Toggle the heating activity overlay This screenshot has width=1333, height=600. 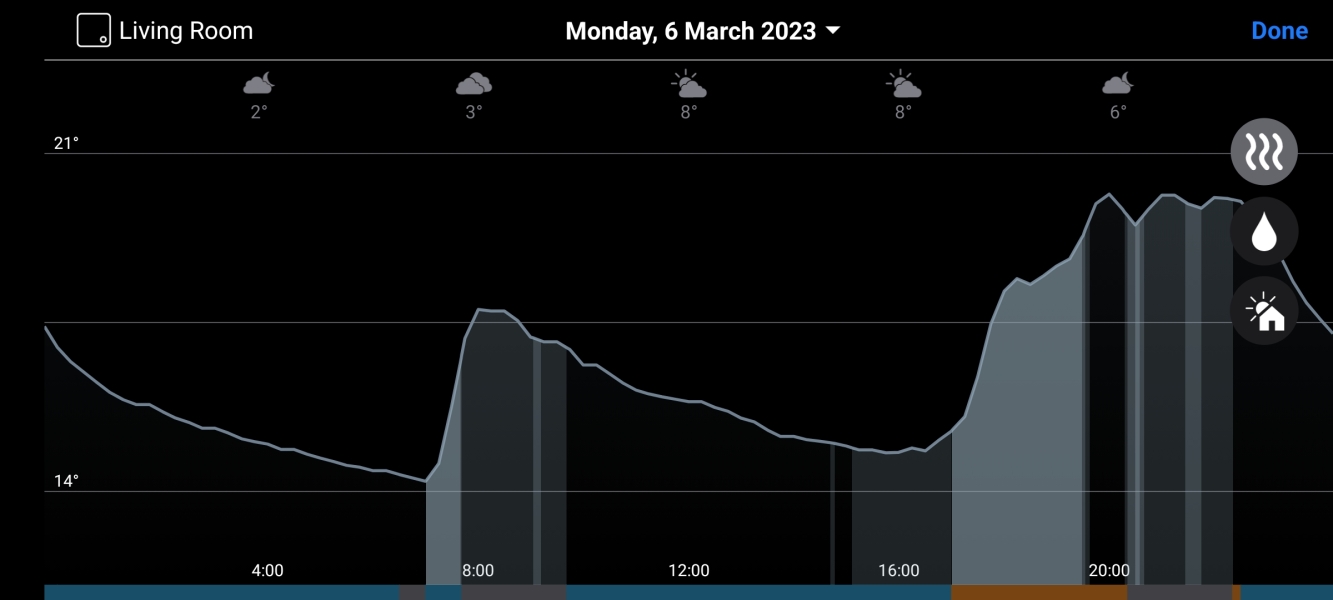click(x=1264, y=152)
